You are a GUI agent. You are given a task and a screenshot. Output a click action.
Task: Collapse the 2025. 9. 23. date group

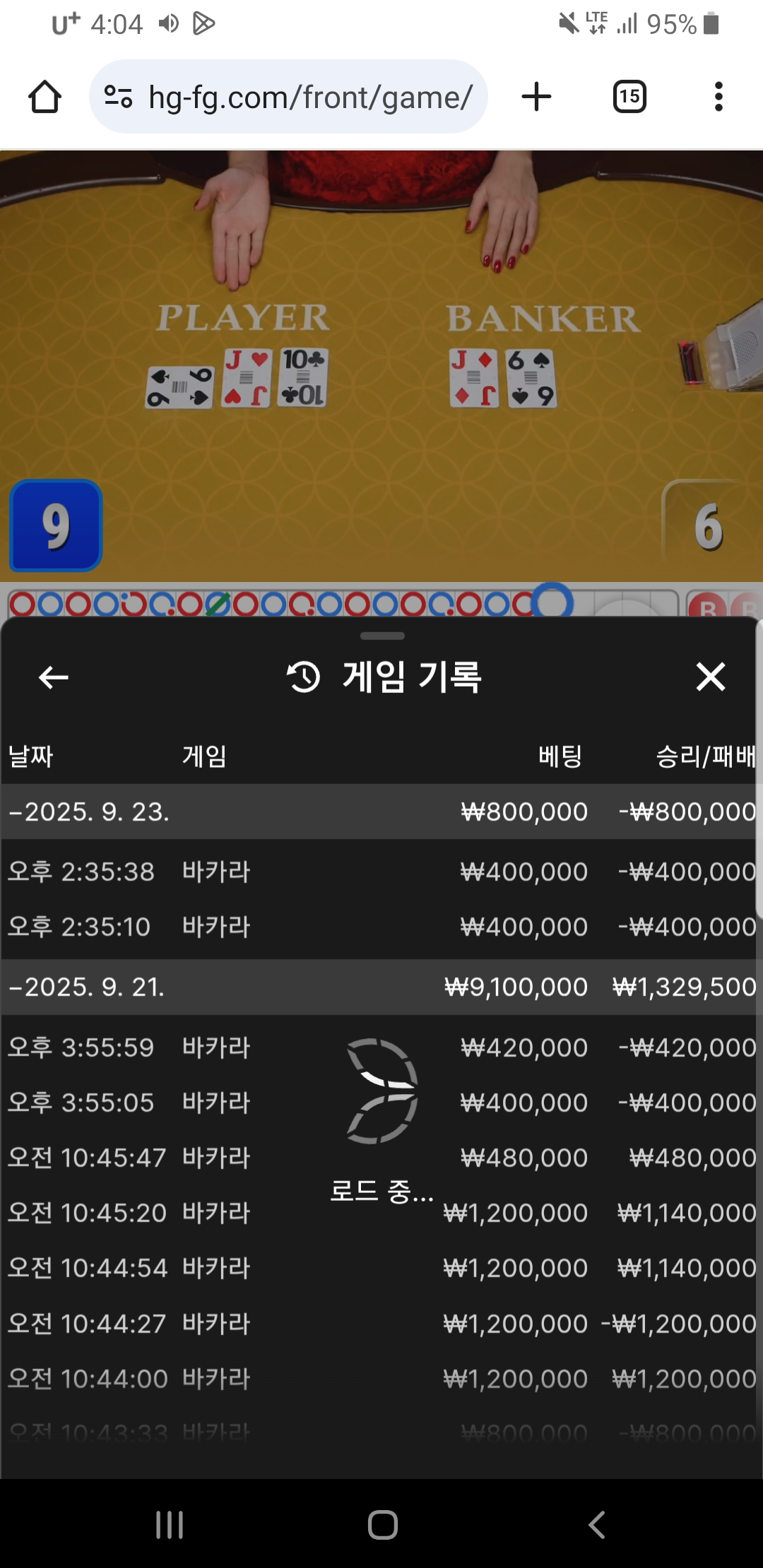click(x=90, y=812)
